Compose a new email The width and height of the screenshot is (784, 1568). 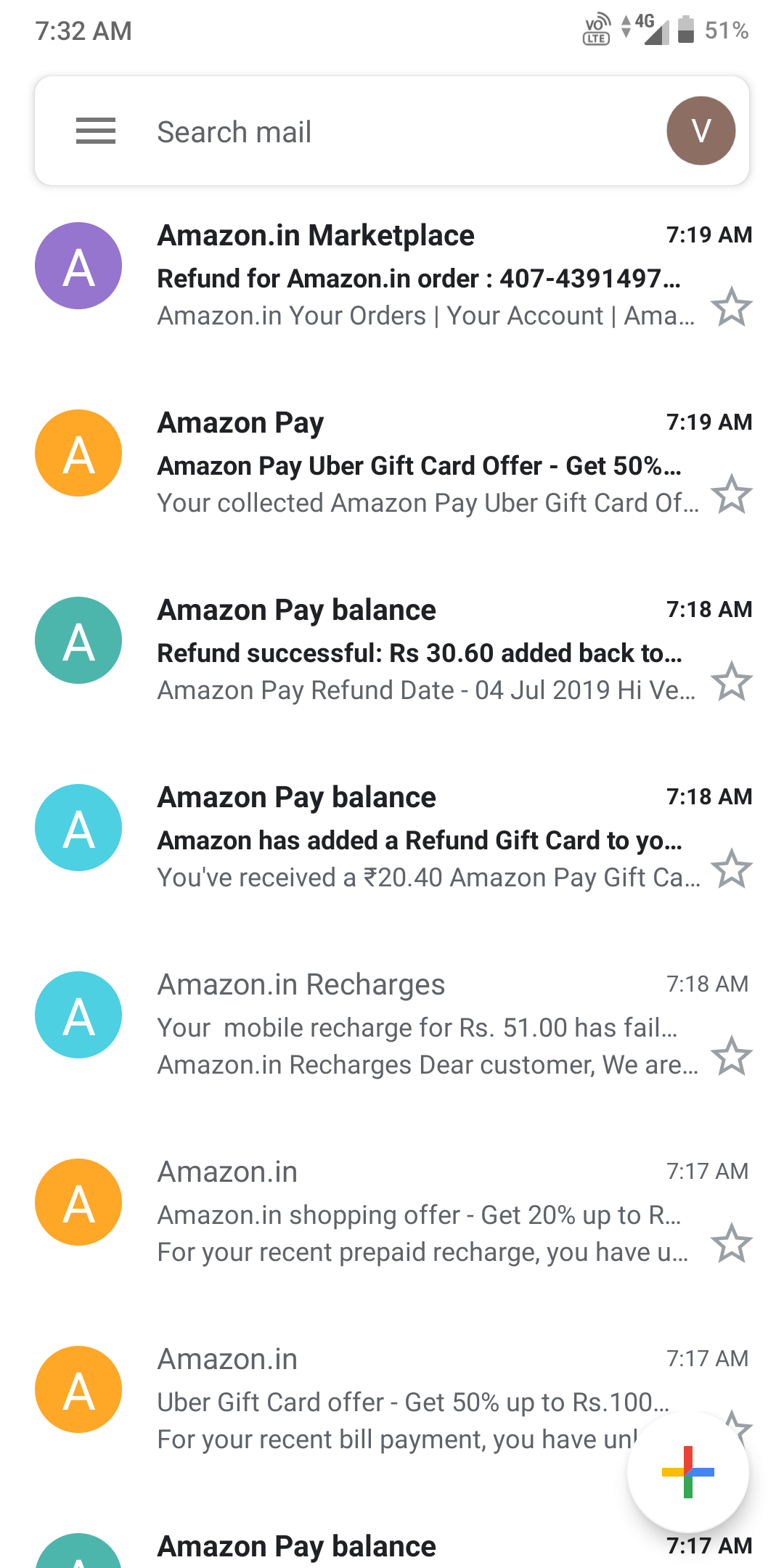point(688,1472)
